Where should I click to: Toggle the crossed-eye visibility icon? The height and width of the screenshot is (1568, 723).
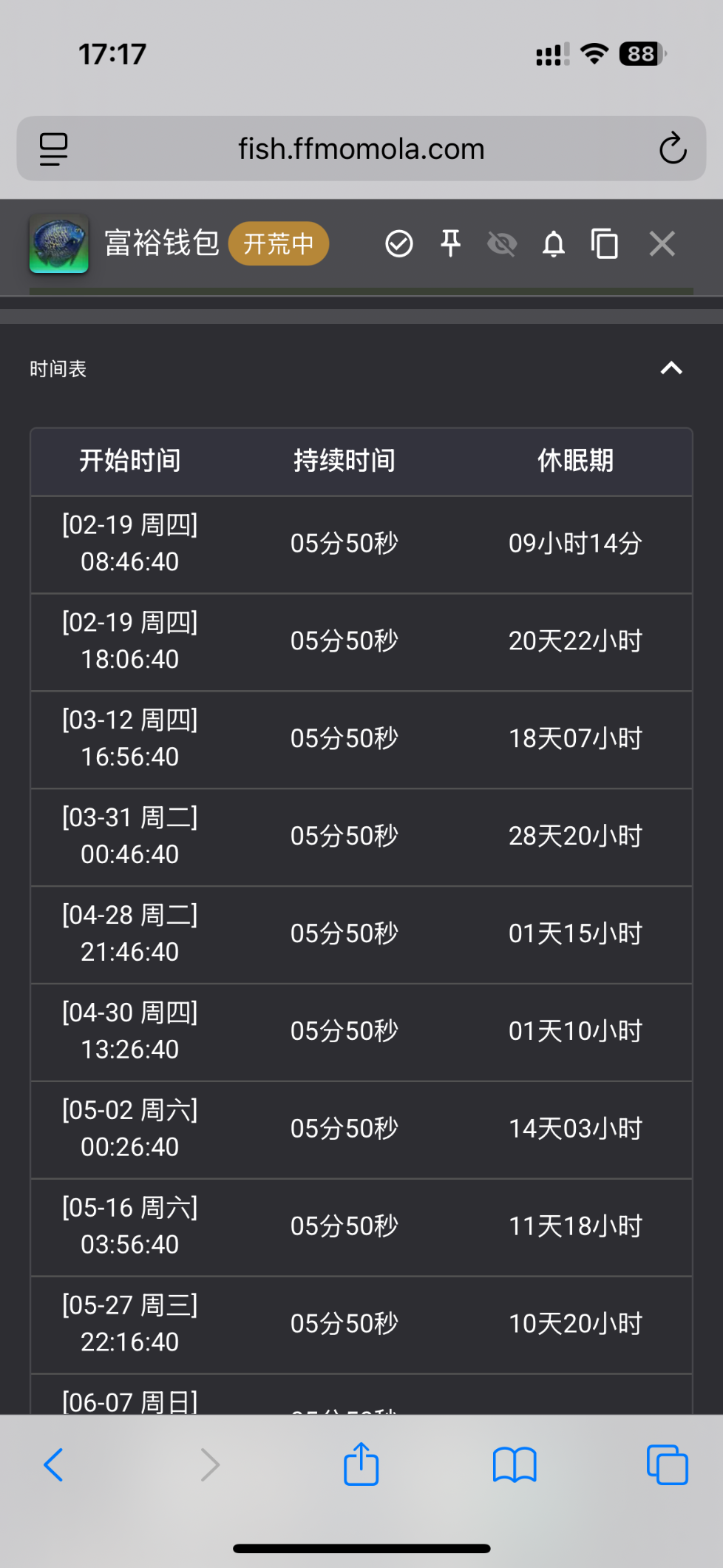coord(502,243)
